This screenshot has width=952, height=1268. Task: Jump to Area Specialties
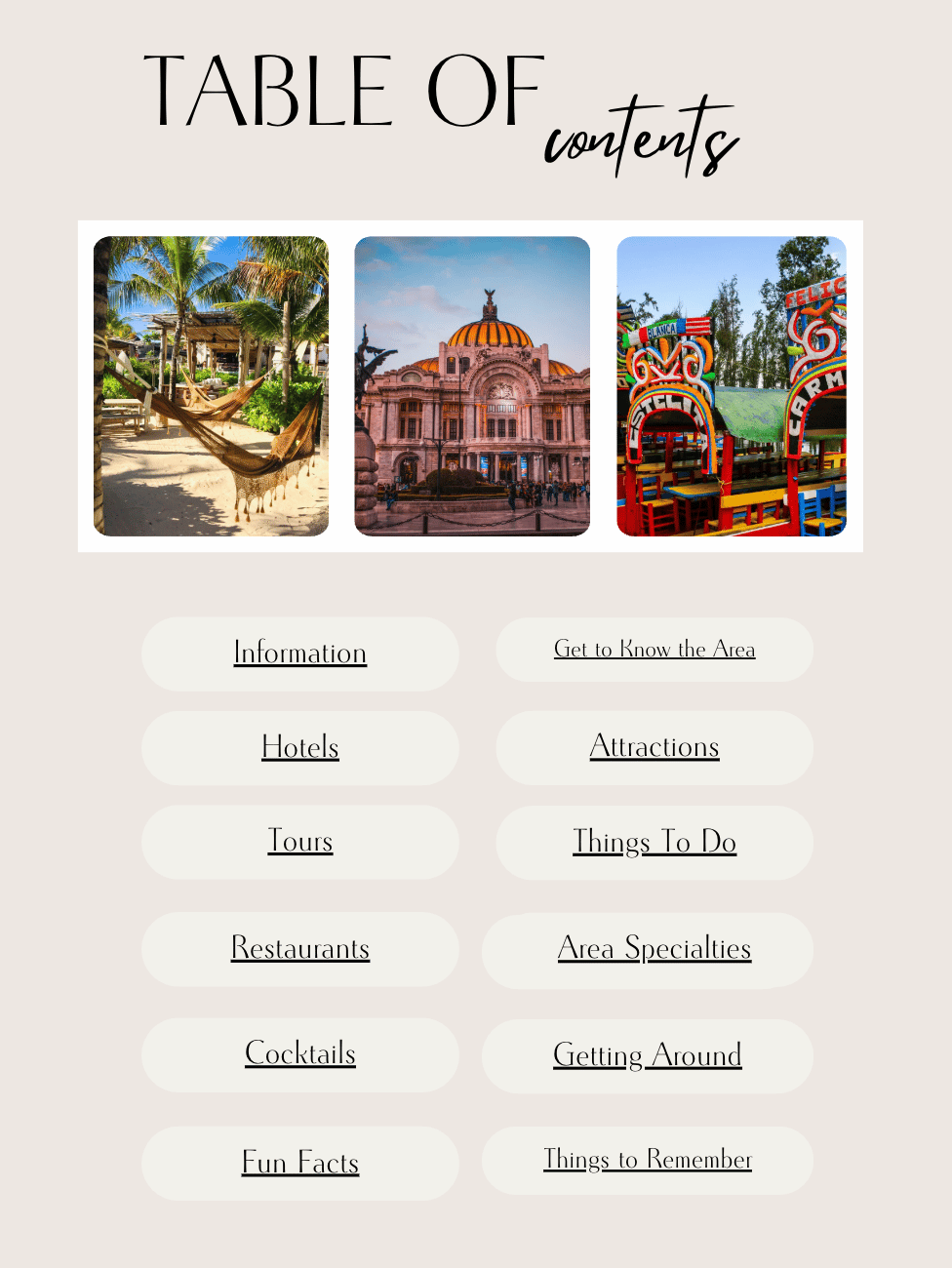[x=654, y=949]
